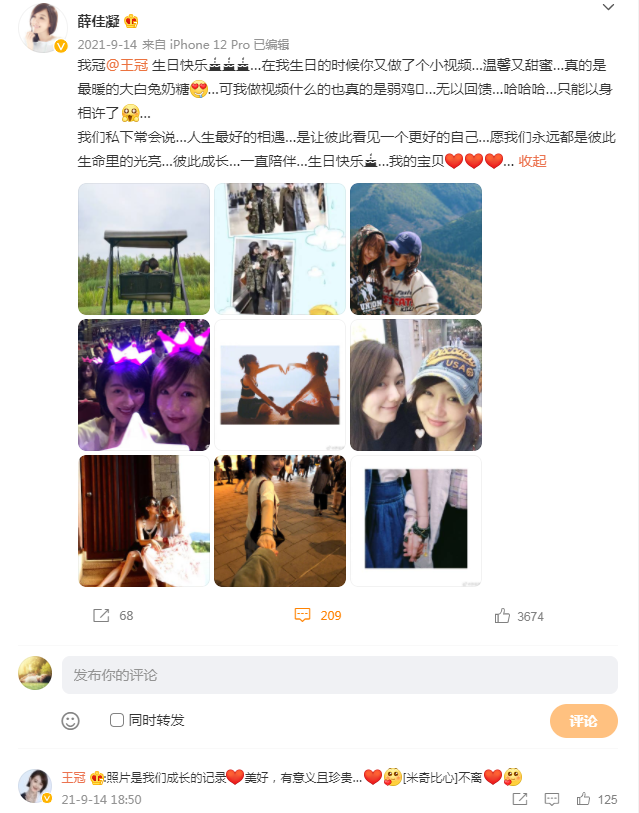Tap the 发布你的评论 comment field
The height and width of the screenshot is (813, 639).
(339, 675)
